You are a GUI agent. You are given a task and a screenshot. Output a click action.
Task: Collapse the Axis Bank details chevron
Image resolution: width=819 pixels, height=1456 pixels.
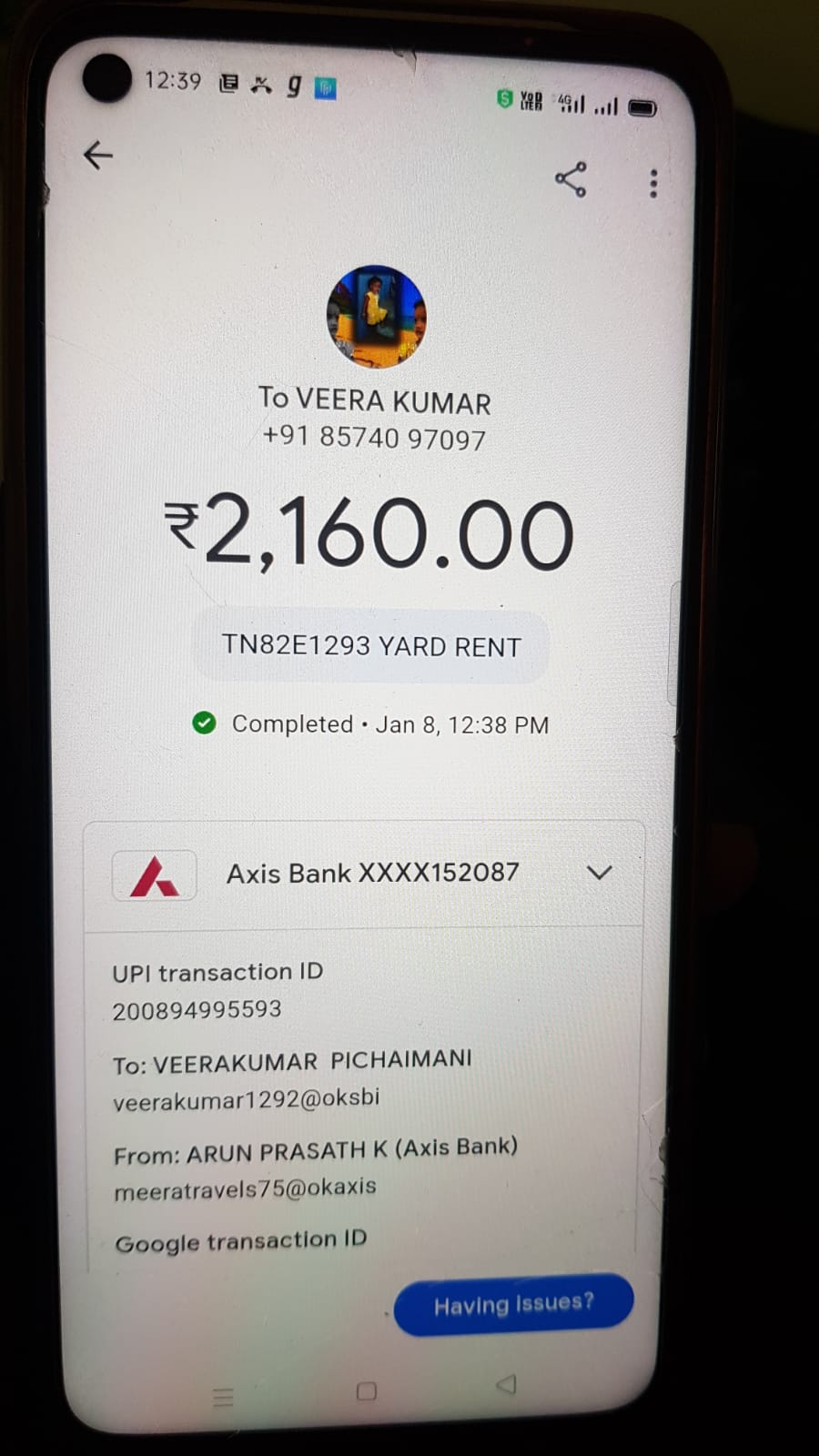coord(600,873)
